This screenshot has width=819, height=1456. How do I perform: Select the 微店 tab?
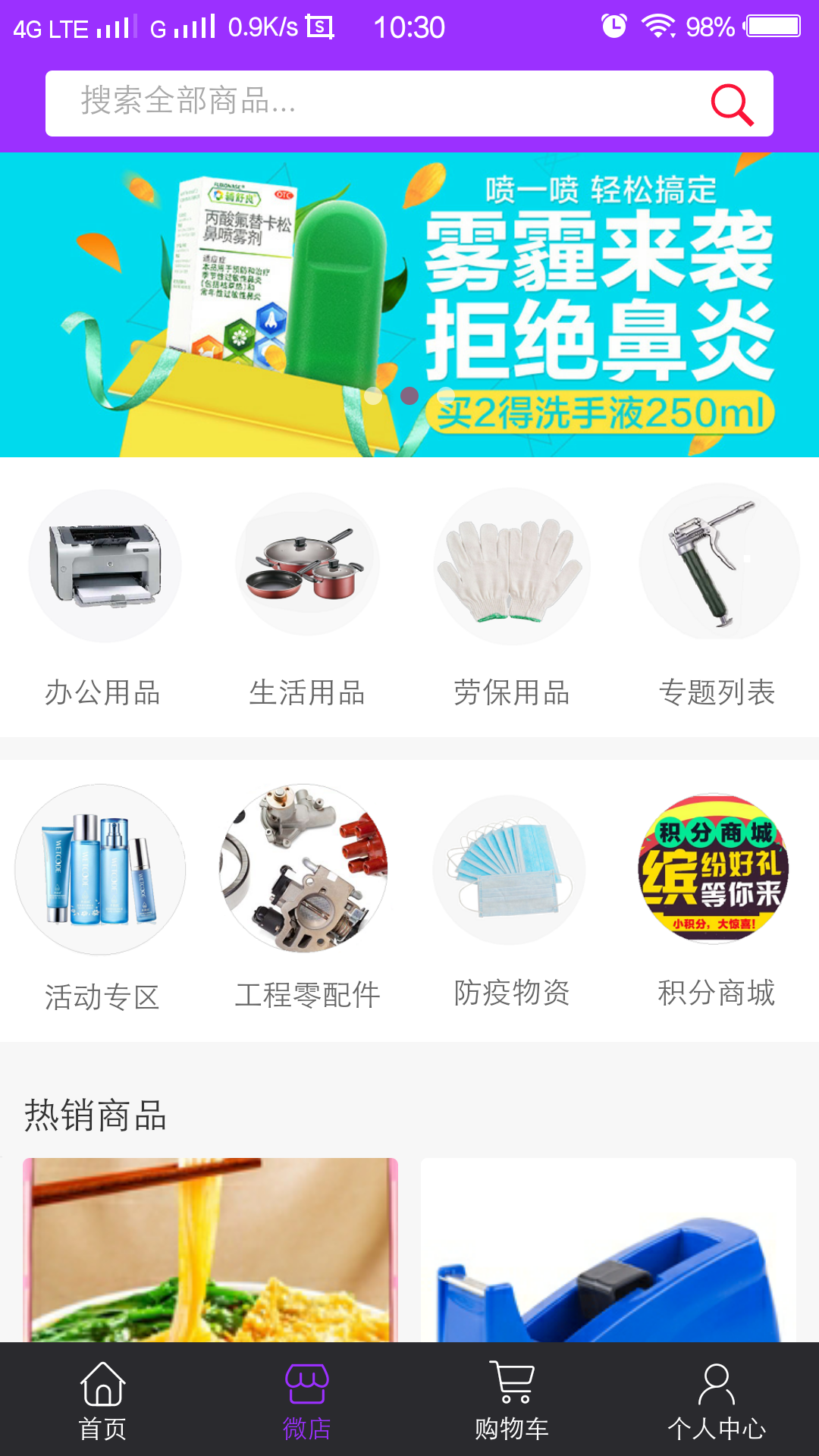pyautogui.click(x=306, y=1400)
